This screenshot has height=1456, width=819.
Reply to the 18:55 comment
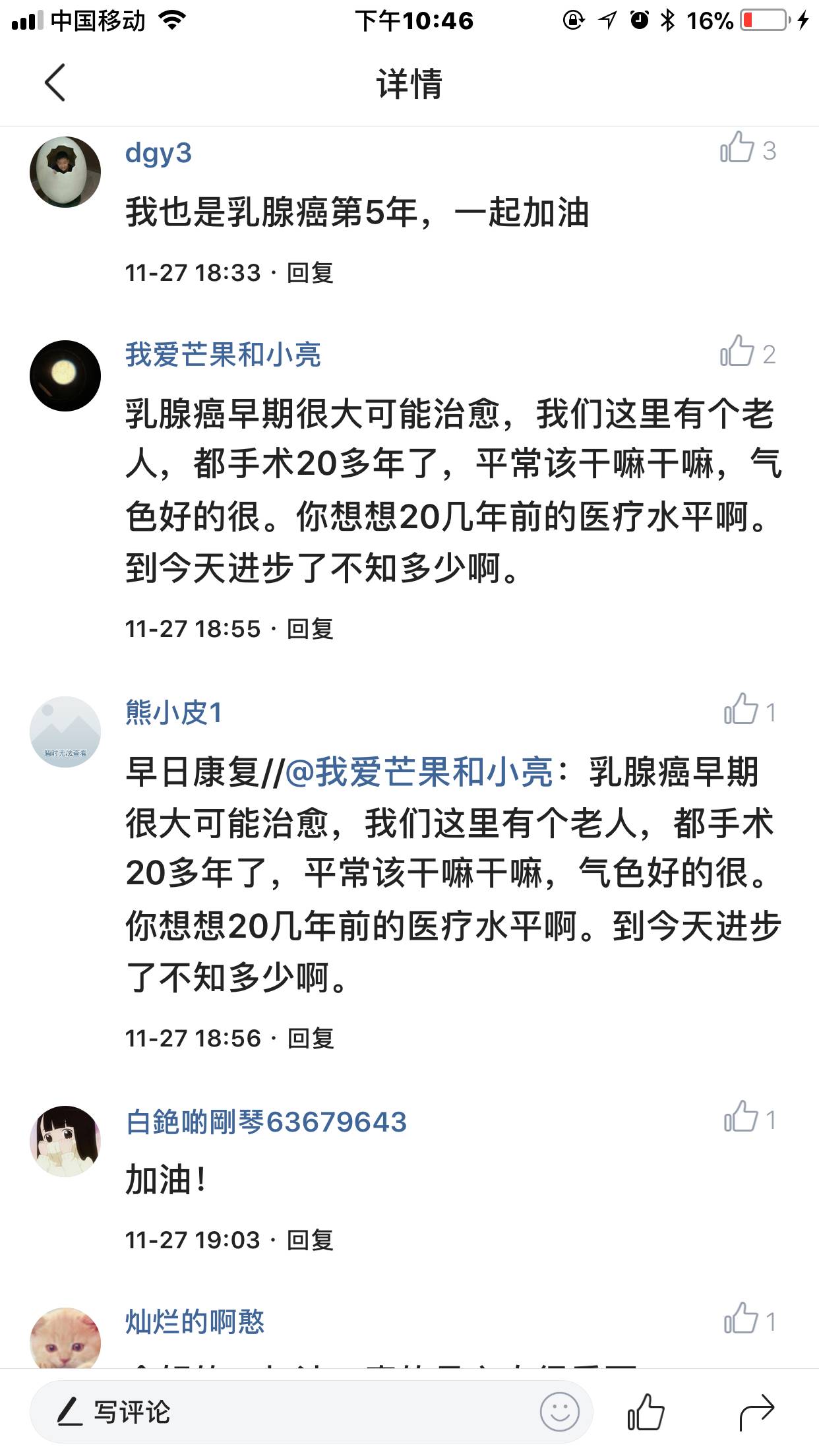[310, 629]
